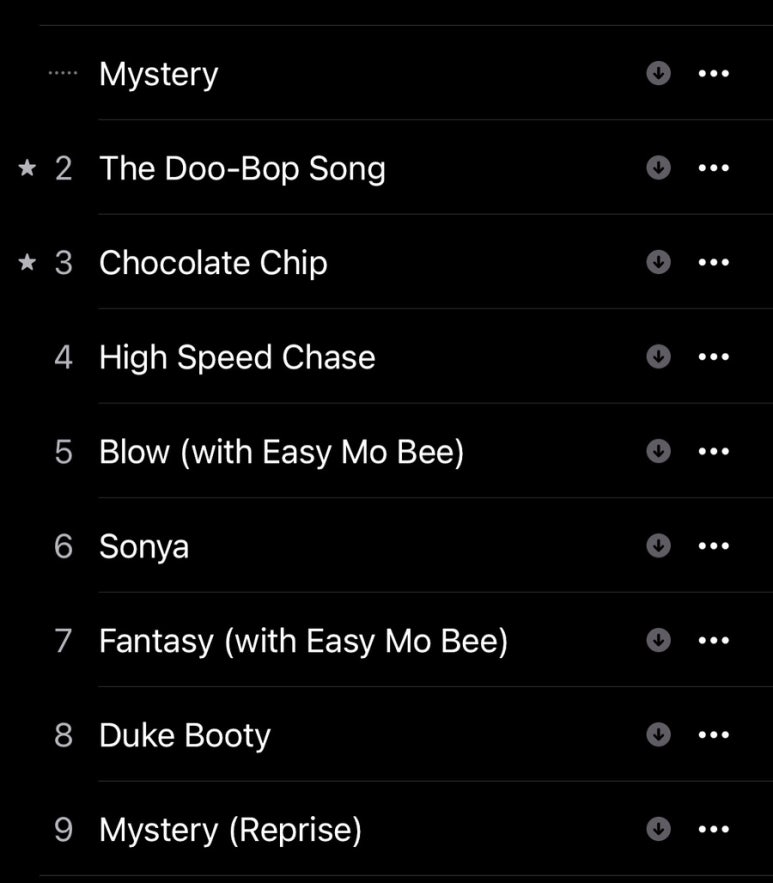Download the track Sonya

click(658, 545)
